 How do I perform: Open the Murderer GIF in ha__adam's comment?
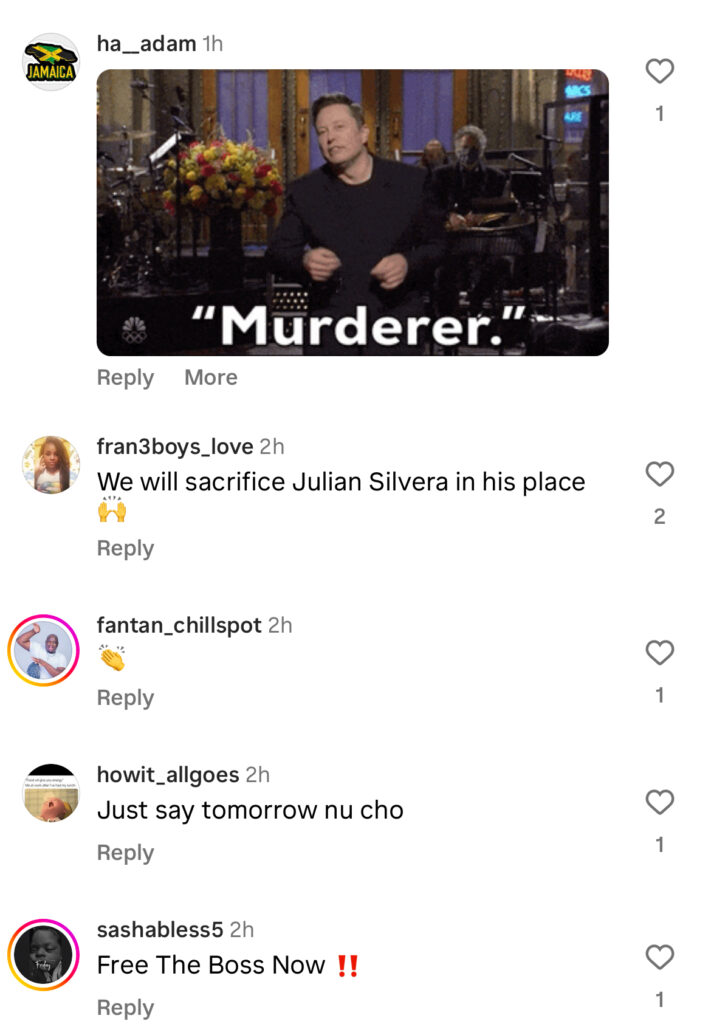352,212
